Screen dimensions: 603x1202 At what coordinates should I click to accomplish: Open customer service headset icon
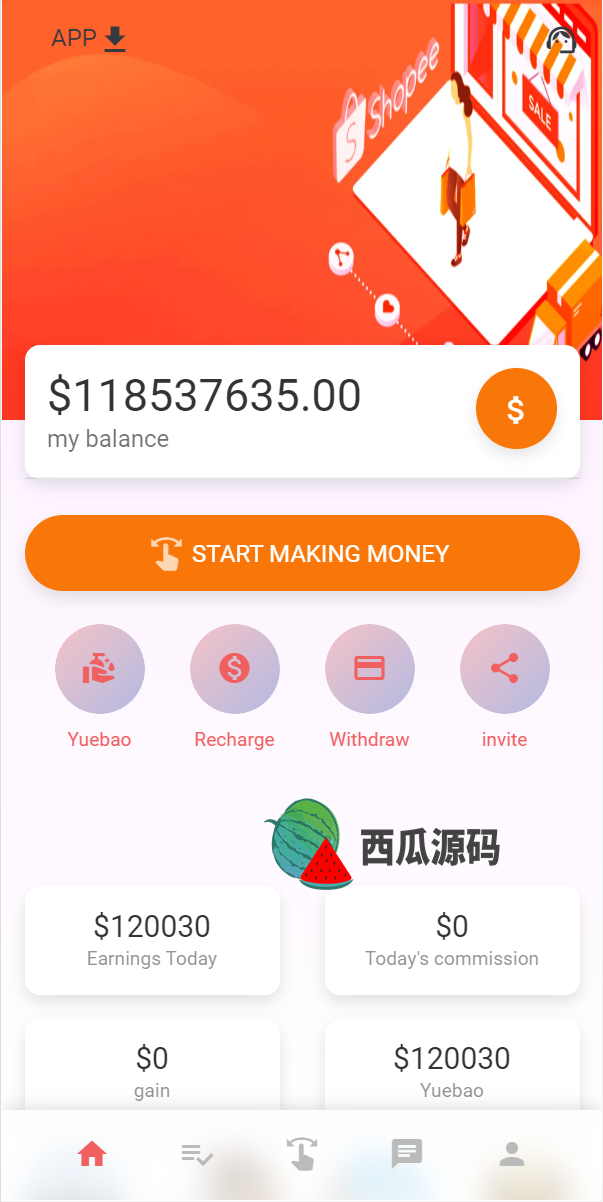pos(561,40)
